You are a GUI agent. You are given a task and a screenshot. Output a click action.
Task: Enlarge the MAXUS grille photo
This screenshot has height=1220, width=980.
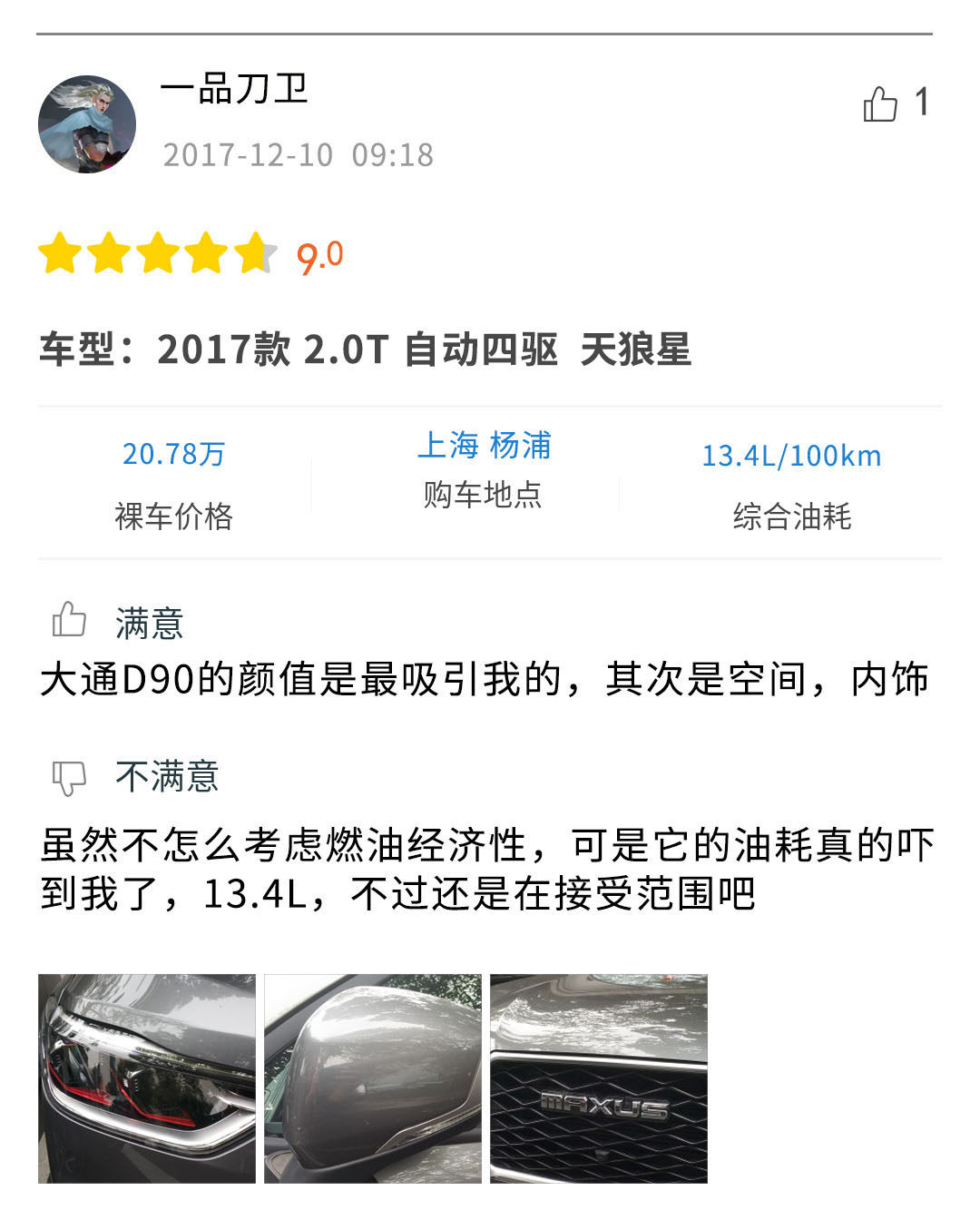pos(599,1078)
